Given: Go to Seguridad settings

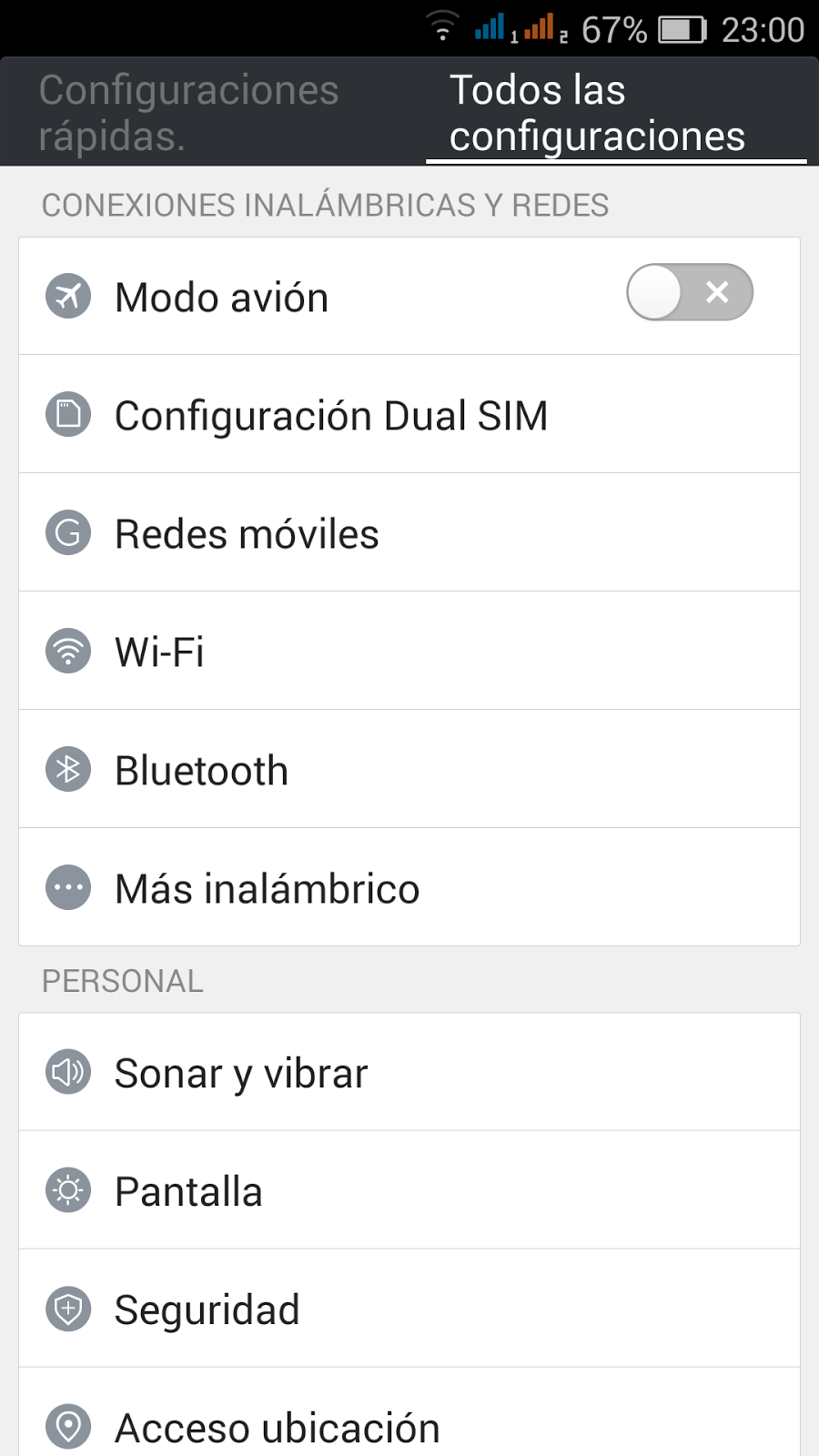Looking at the screenshot, I should pyautogui.click(x=409, y=1309).
